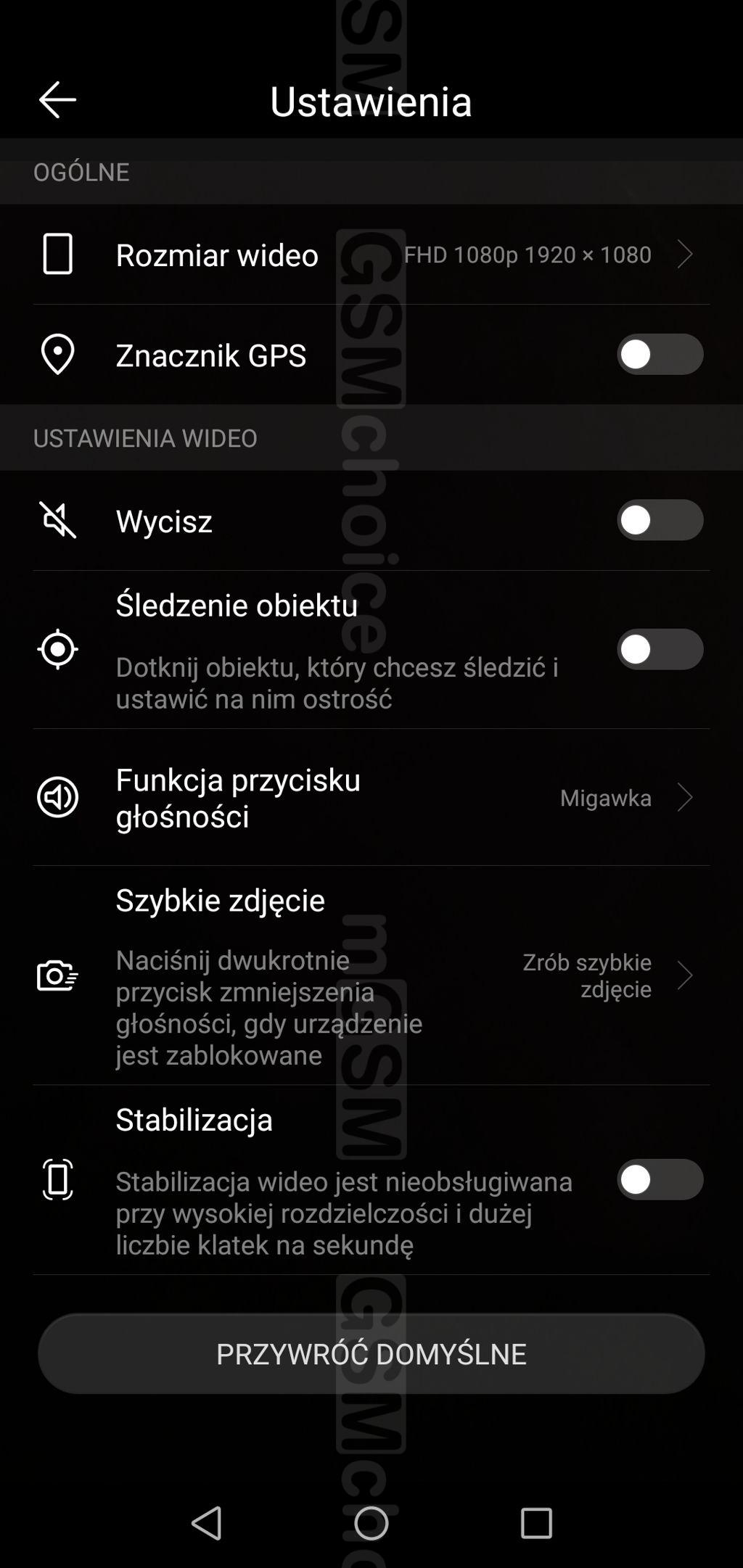
Task: Toggle the Stabilizacja switch on
Action: tap(660, 1179)
